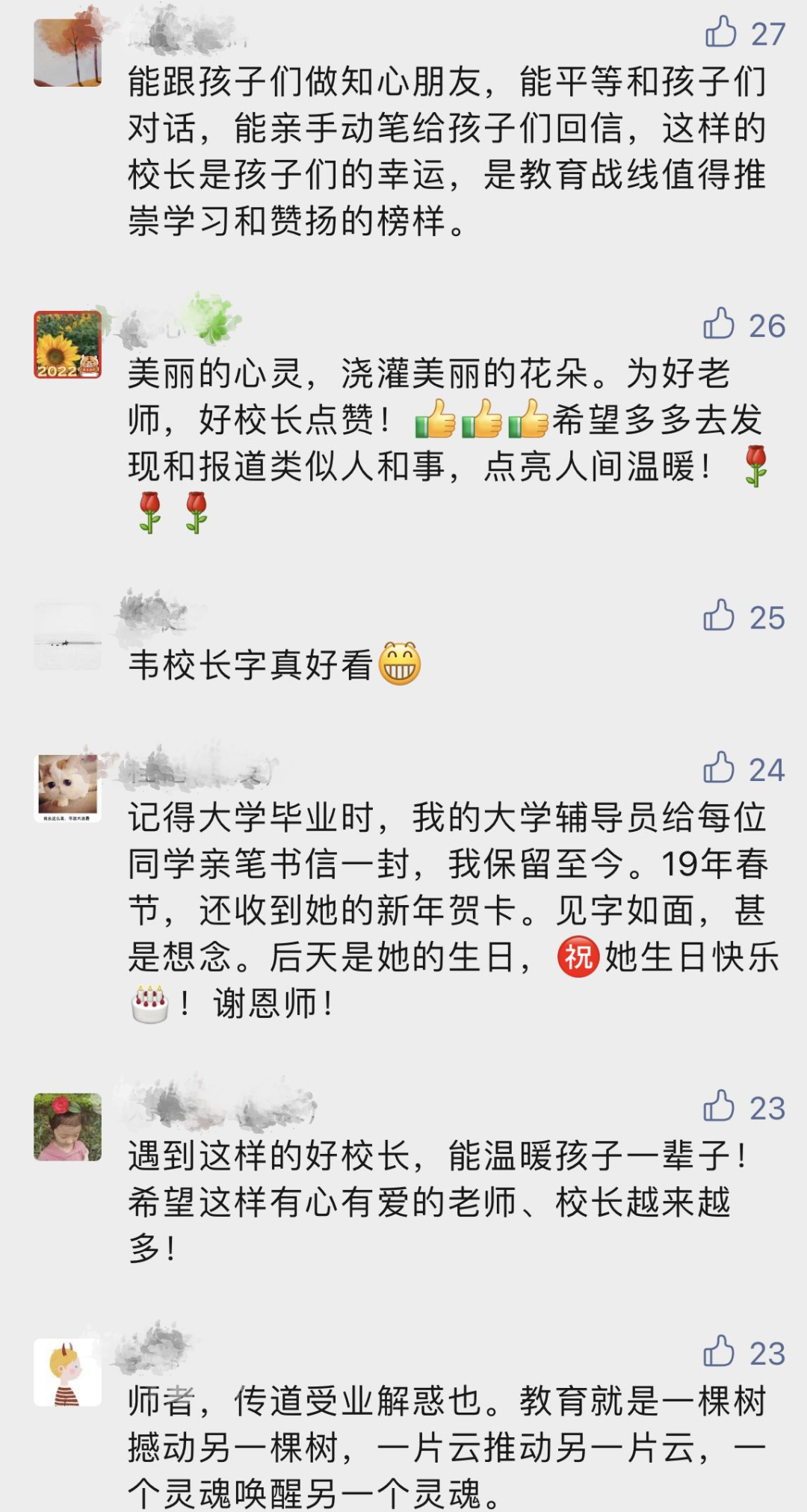Open the sunflower avatar commenter's profile
The image size is (807, 1512).
67,344
